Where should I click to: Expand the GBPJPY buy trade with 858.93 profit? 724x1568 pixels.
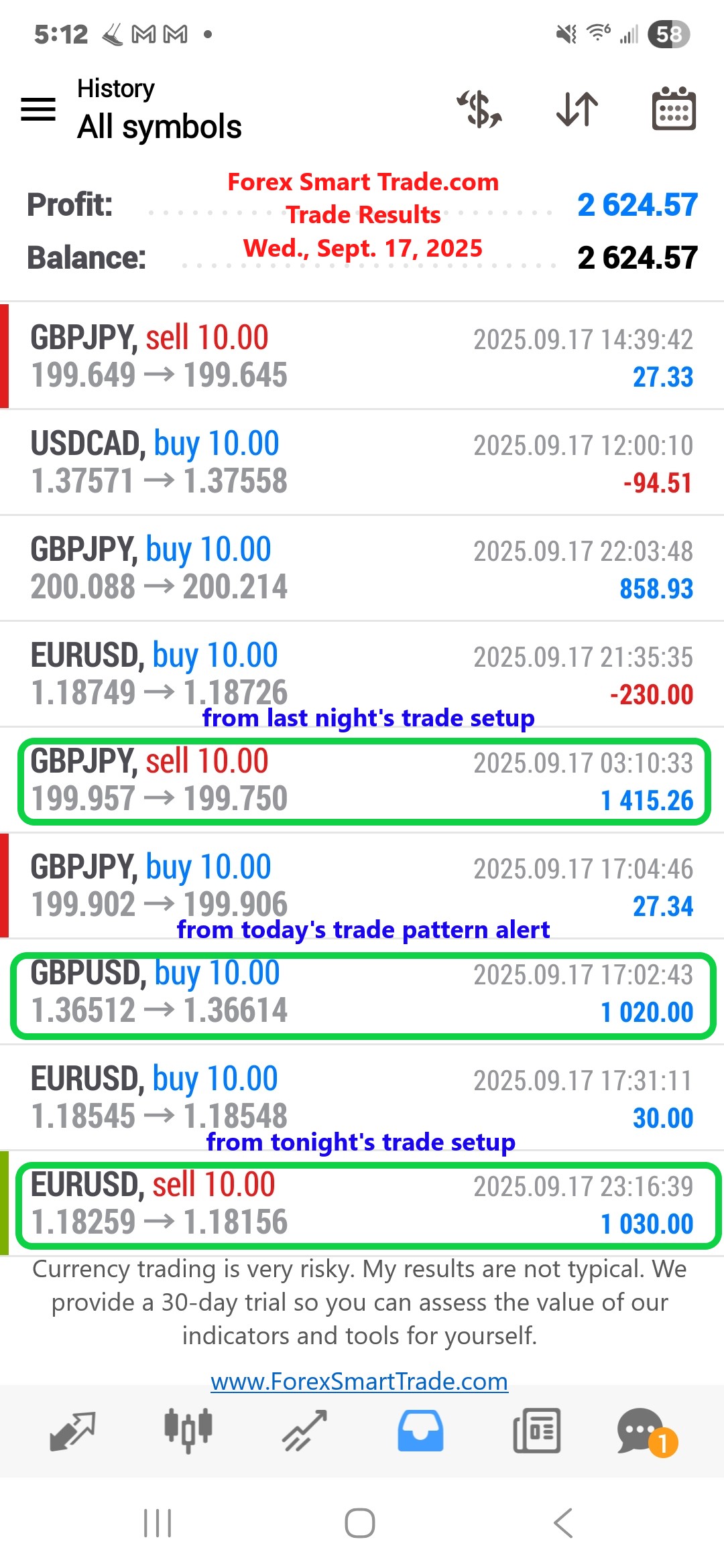pos(362,568)
